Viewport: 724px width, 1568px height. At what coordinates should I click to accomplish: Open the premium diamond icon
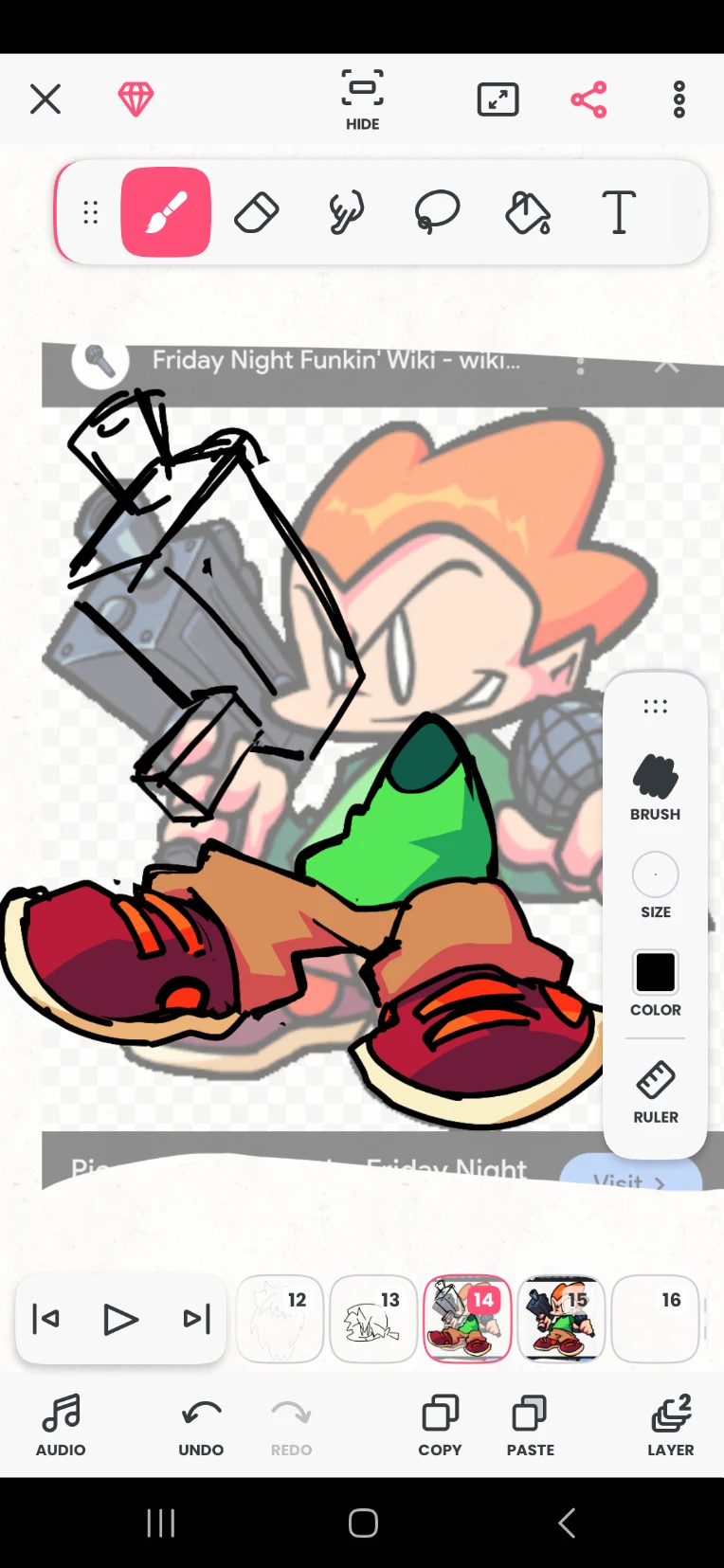[136, 99]
